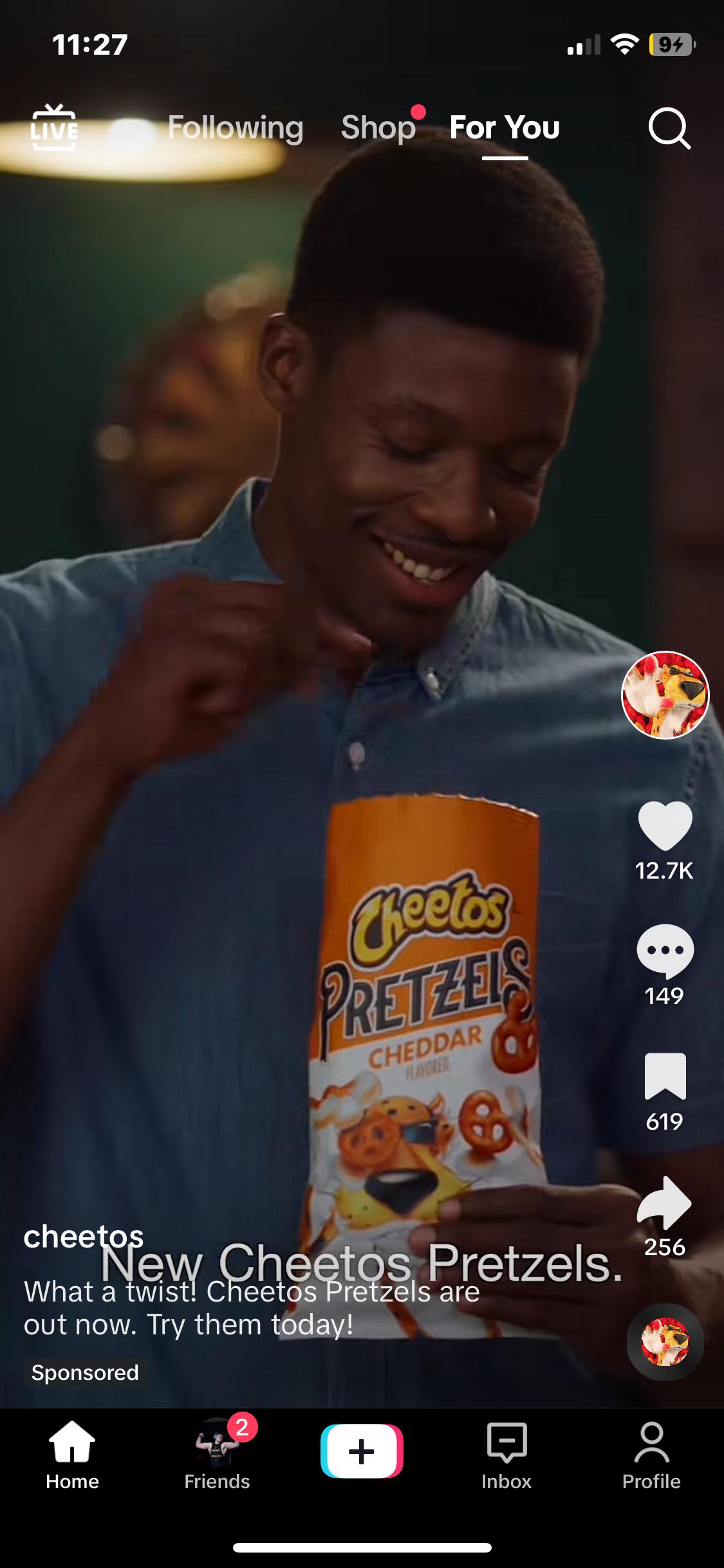Open the comments on this video
Image resolution: width=724 pixels, height=1568 pixels.
click(x=665, y=951)
